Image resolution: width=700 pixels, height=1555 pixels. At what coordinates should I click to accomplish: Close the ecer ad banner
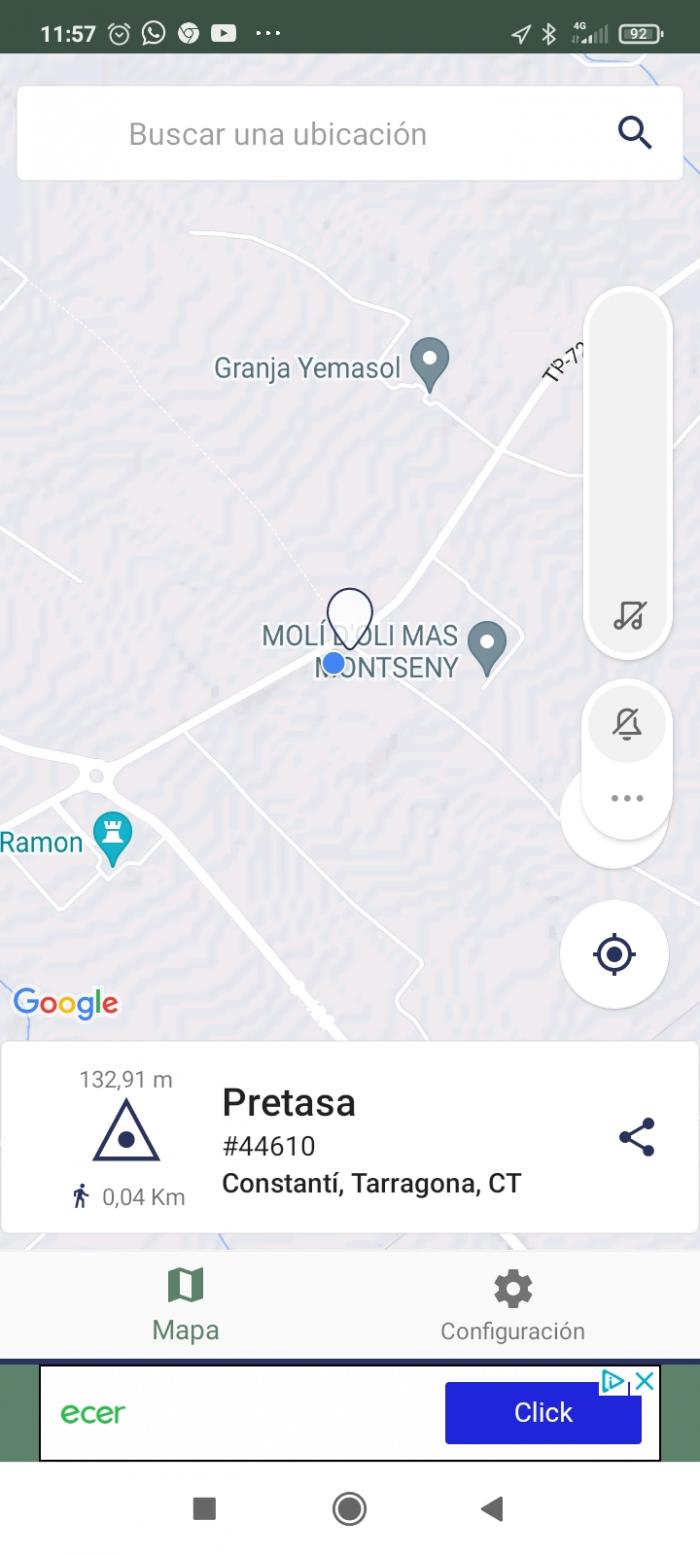(645, 1382)
